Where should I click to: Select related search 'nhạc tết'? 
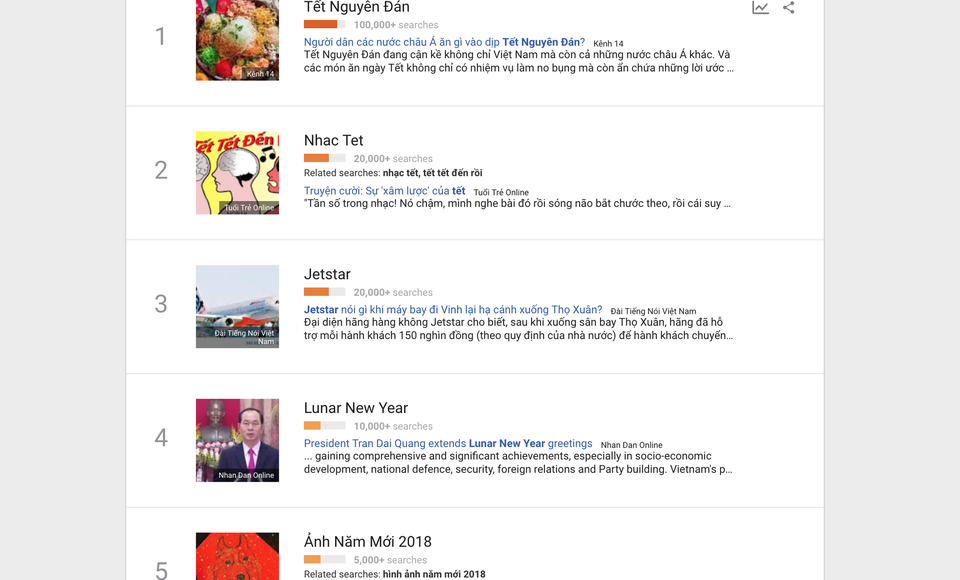tap(400, 173)
